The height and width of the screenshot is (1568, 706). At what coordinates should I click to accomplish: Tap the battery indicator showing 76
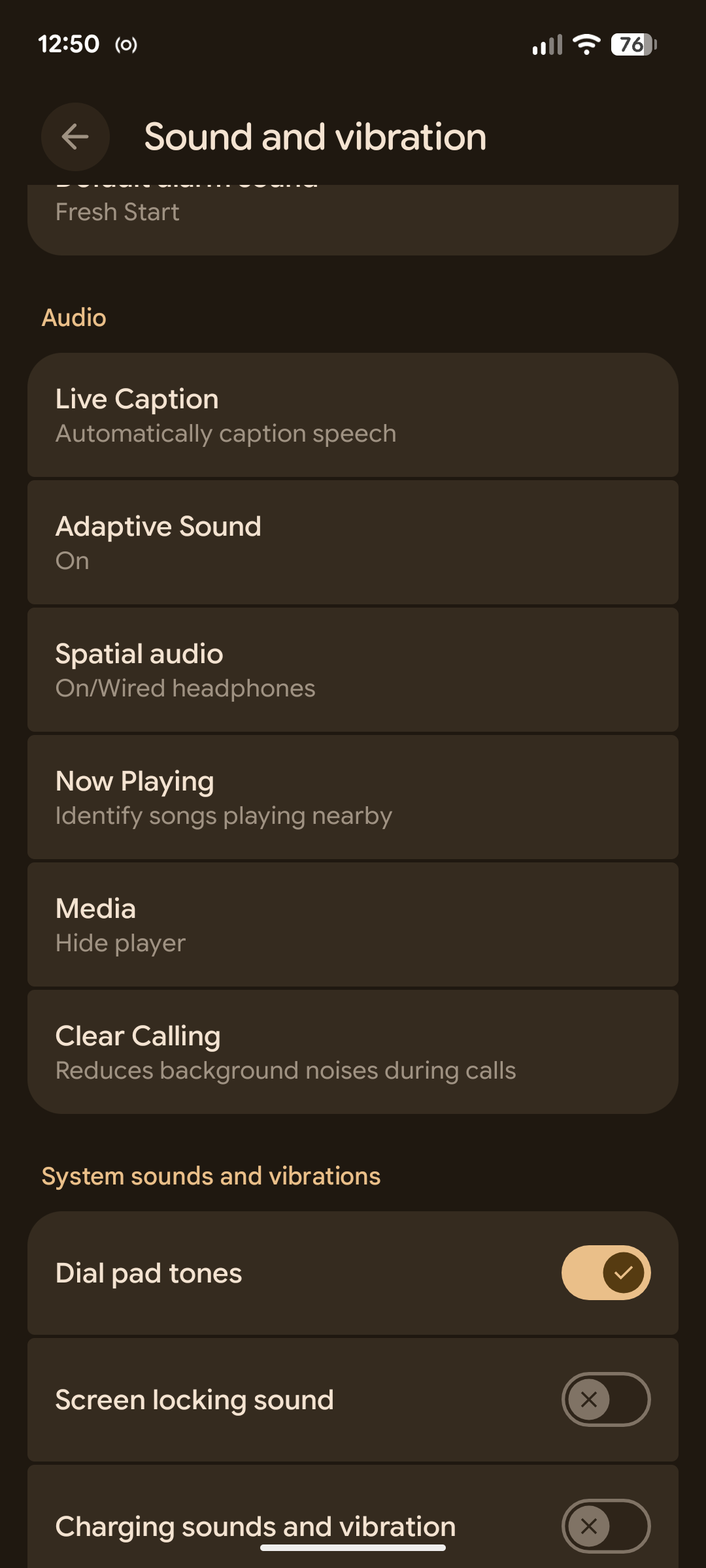(630, 44)
